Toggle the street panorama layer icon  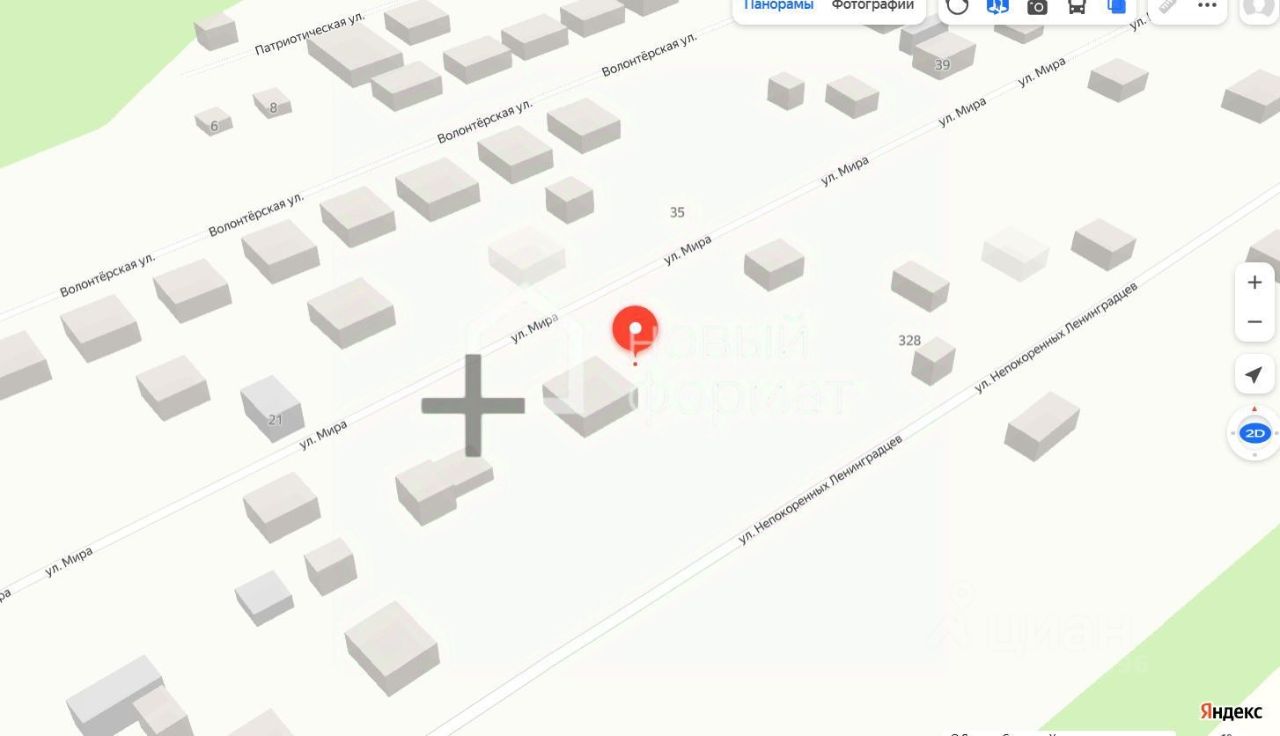click(x=997, y=7)
